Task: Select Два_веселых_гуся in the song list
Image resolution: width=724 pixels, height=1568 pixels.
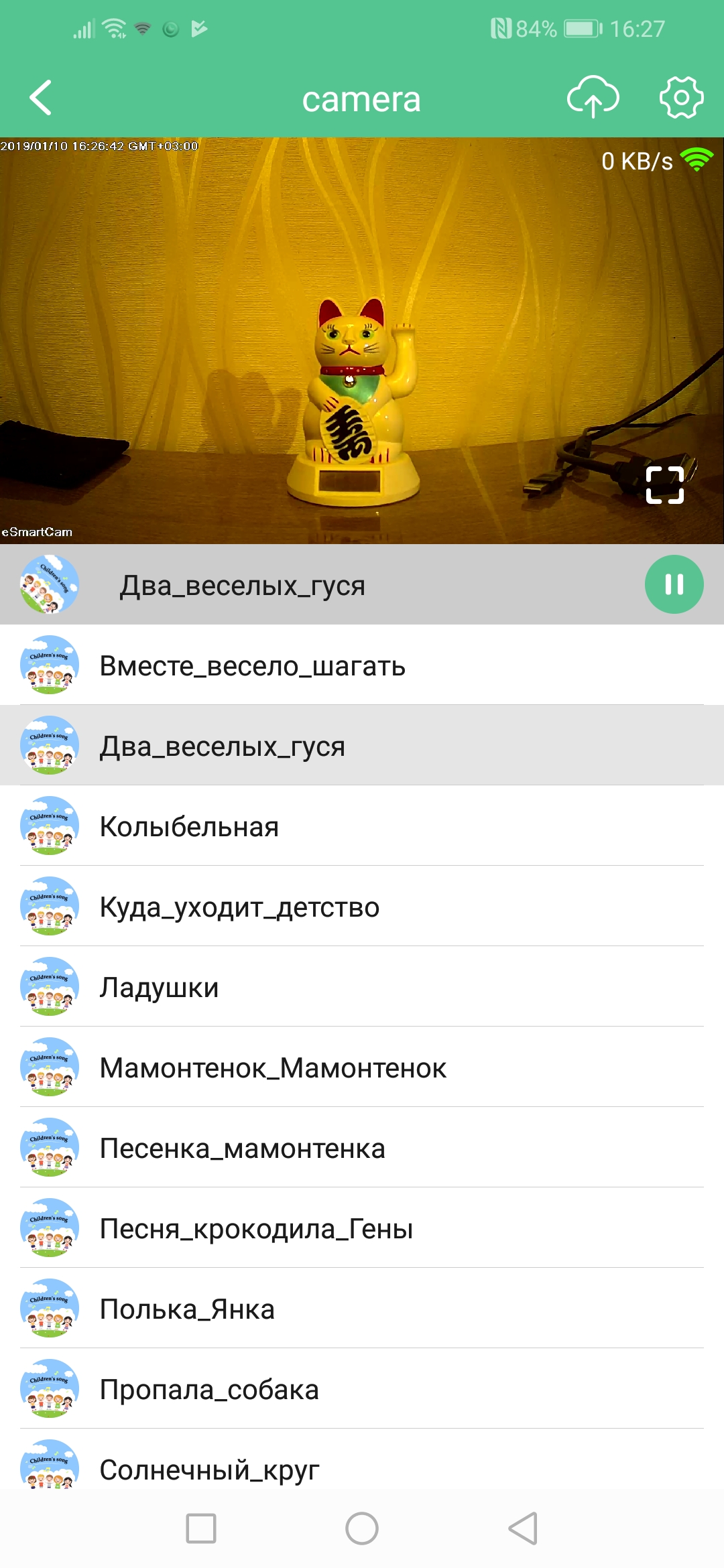Action: 362,746
